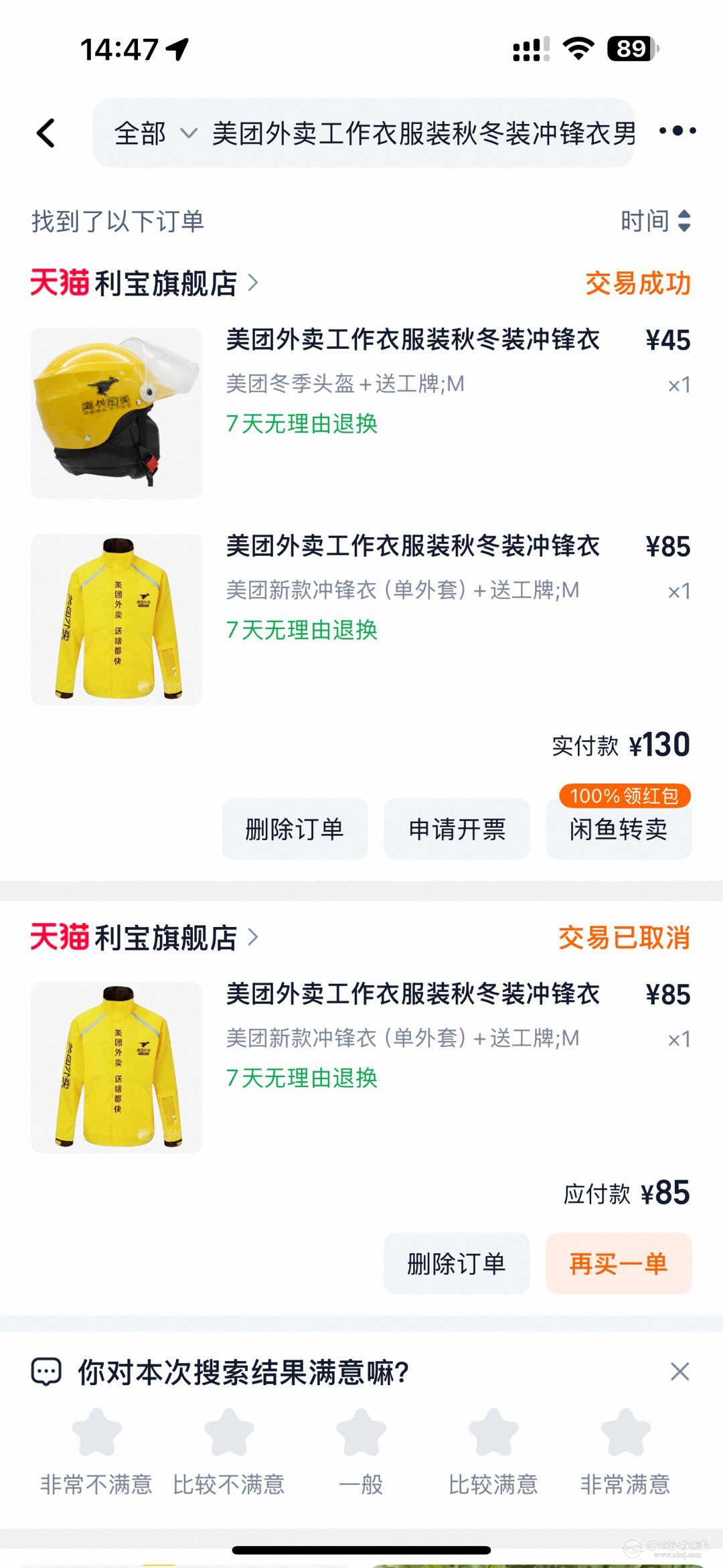Open 利宝旗舰店 from the 交易成功 order
This screenshot has width=723, height=1568.
pyautogui.click(x=167, y=283)
